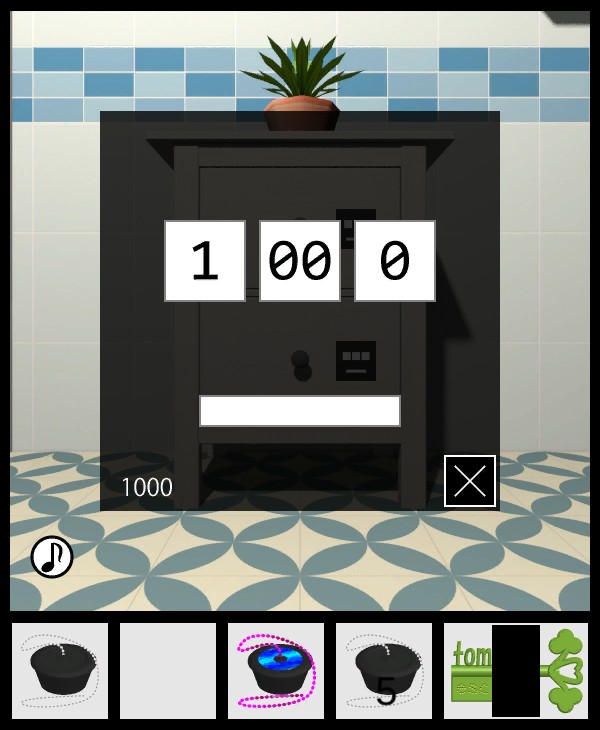Toggle the music note sound button

click(52, 557)
